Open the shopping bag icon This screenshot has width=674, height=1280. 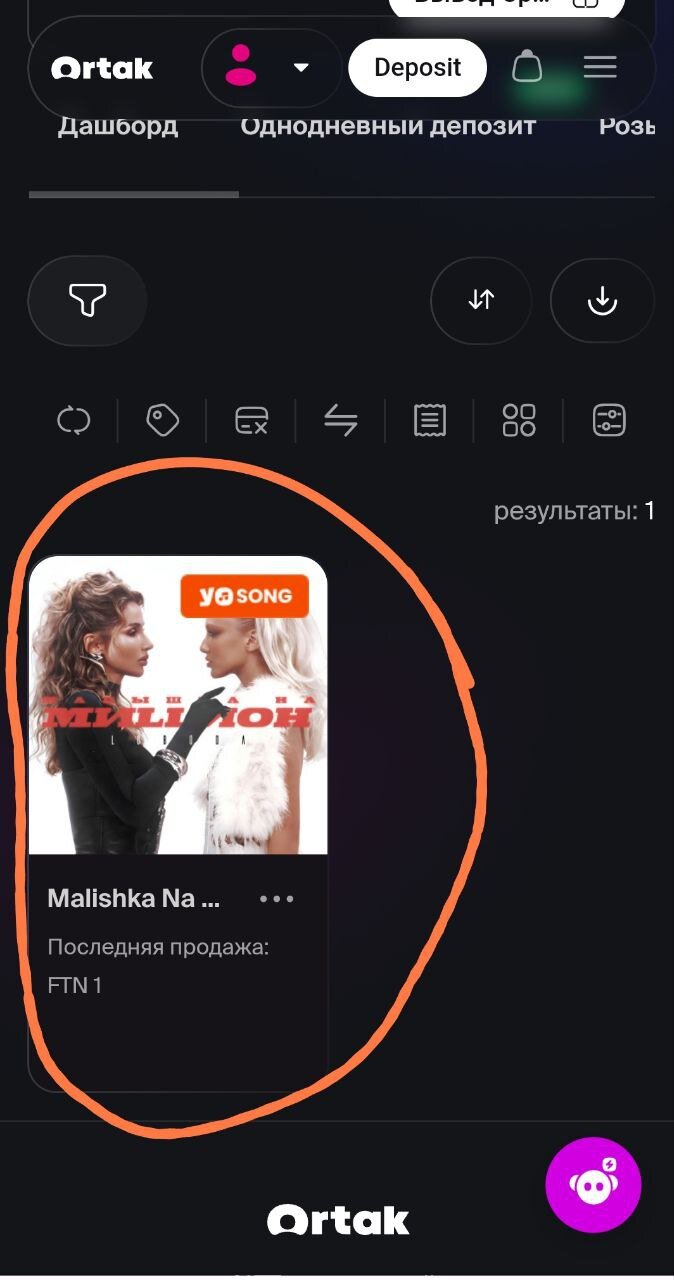tap(527, 68)
